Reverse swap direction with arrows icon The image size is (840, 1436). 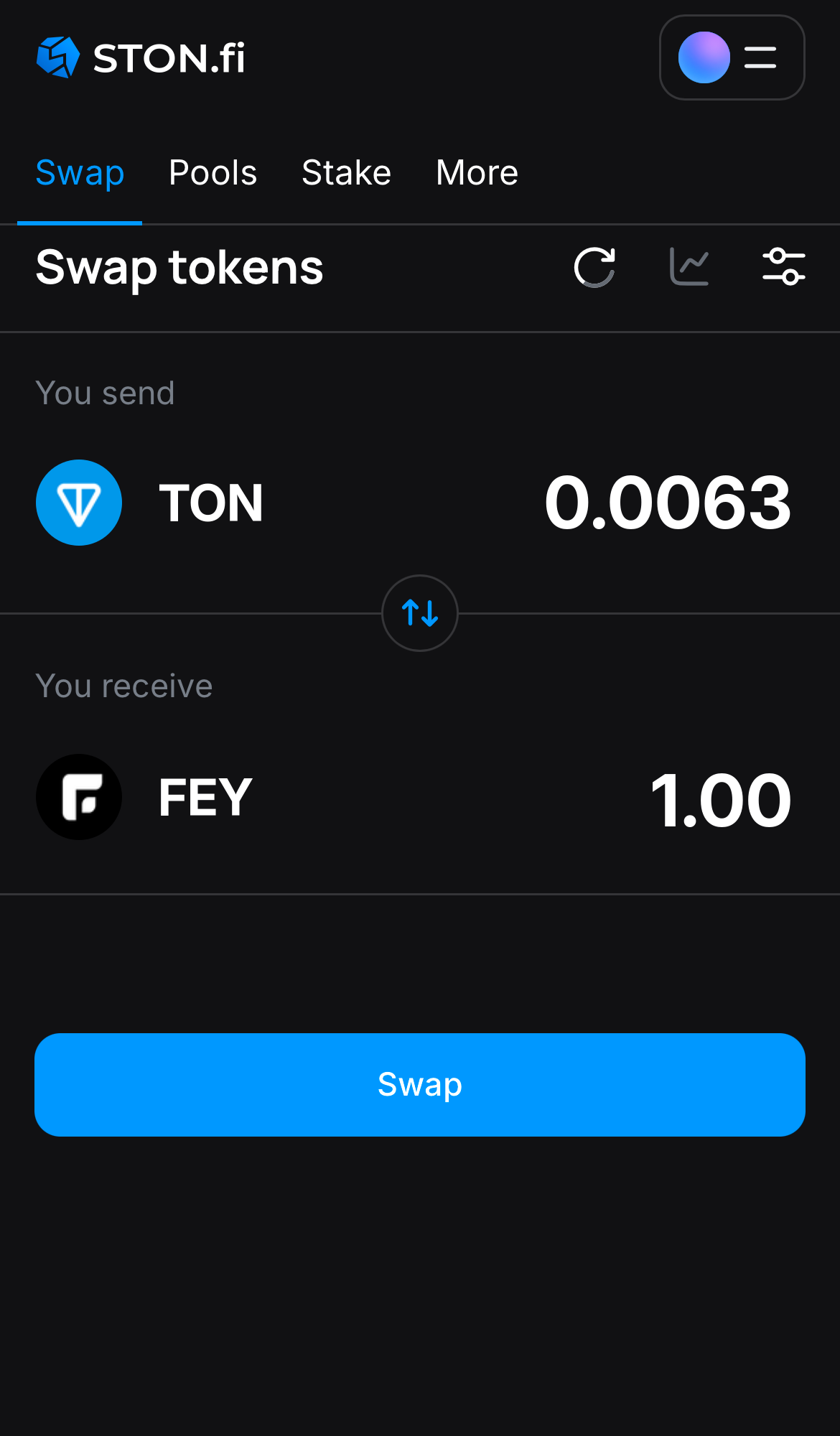[x=420, y=613]
